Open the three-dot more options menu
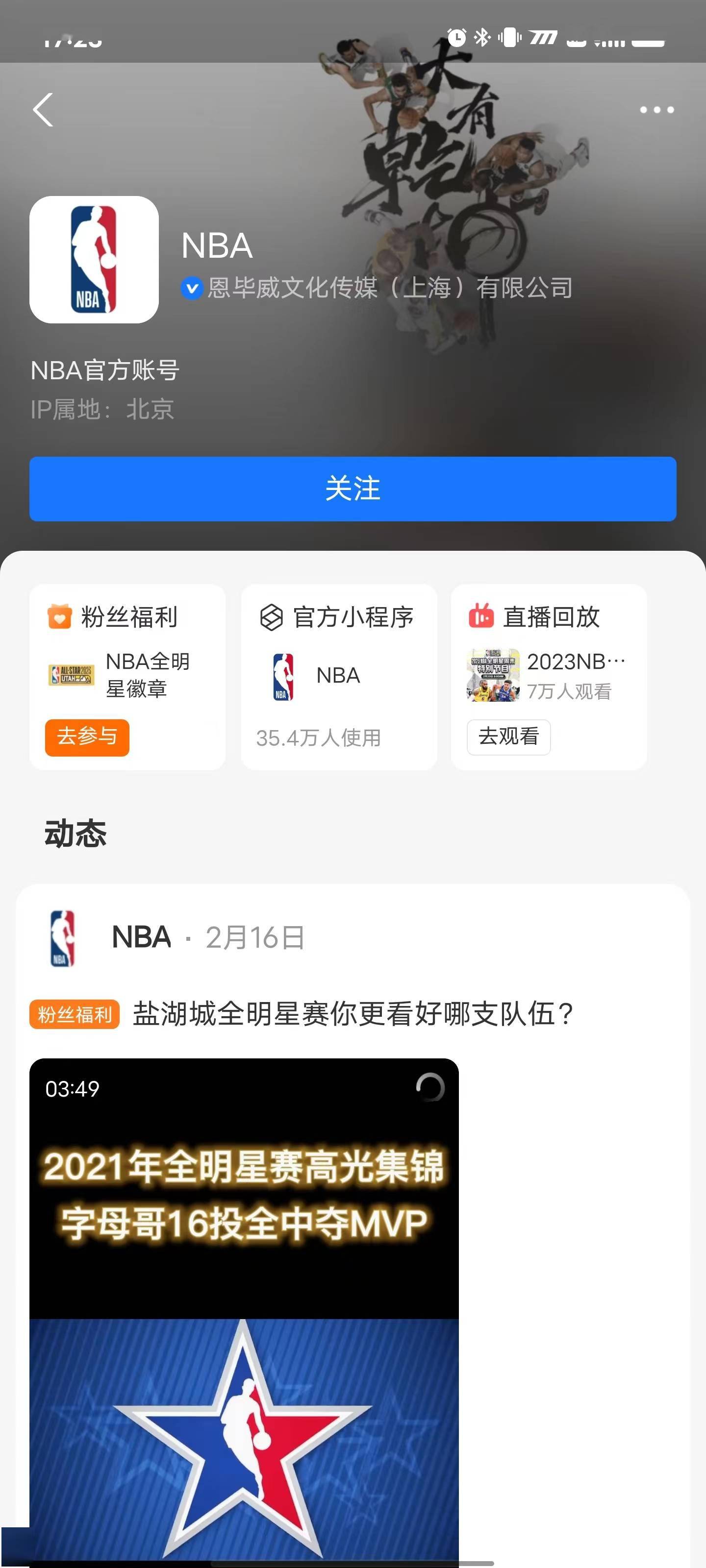 (x=656, y=110)
